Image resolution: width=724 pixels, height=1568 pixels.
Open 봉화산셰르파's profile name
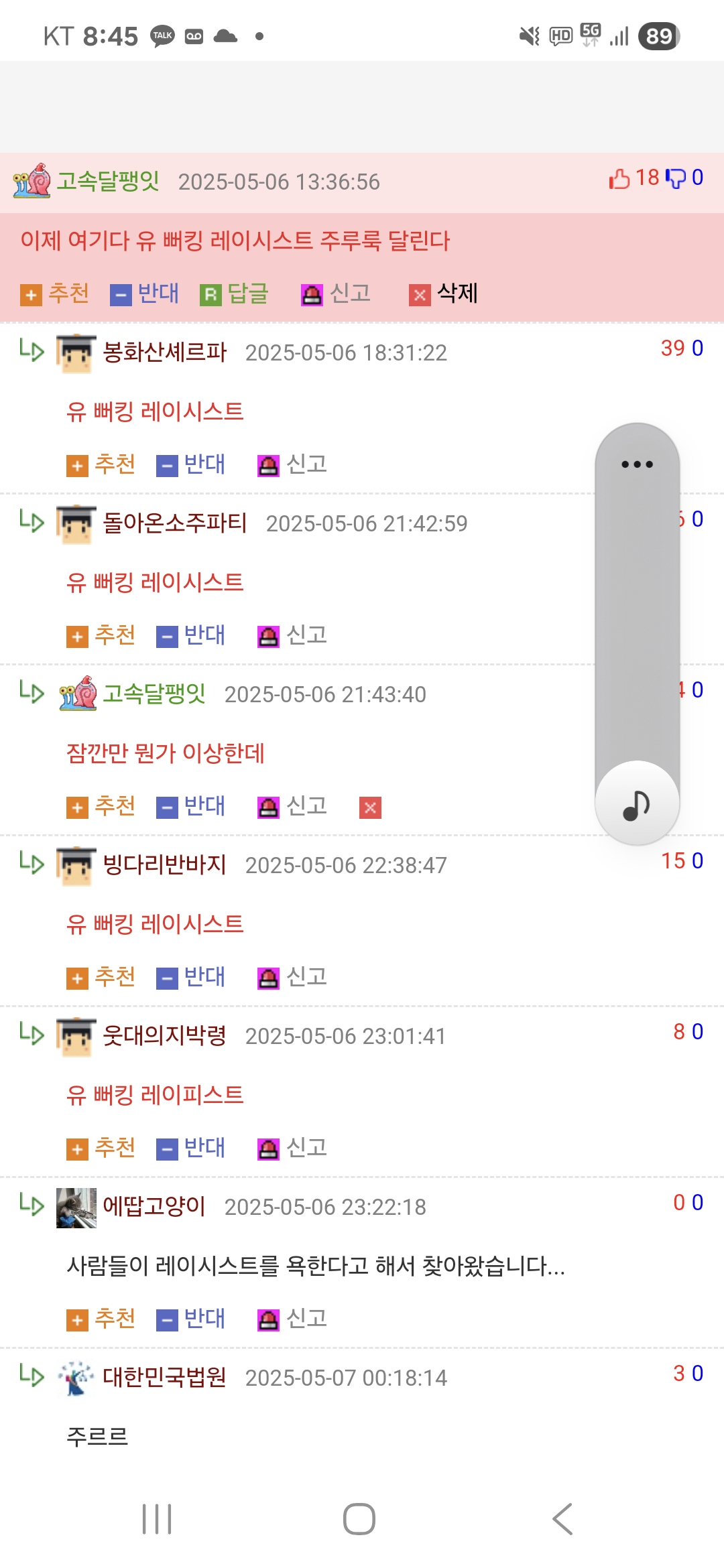(165, 352)
